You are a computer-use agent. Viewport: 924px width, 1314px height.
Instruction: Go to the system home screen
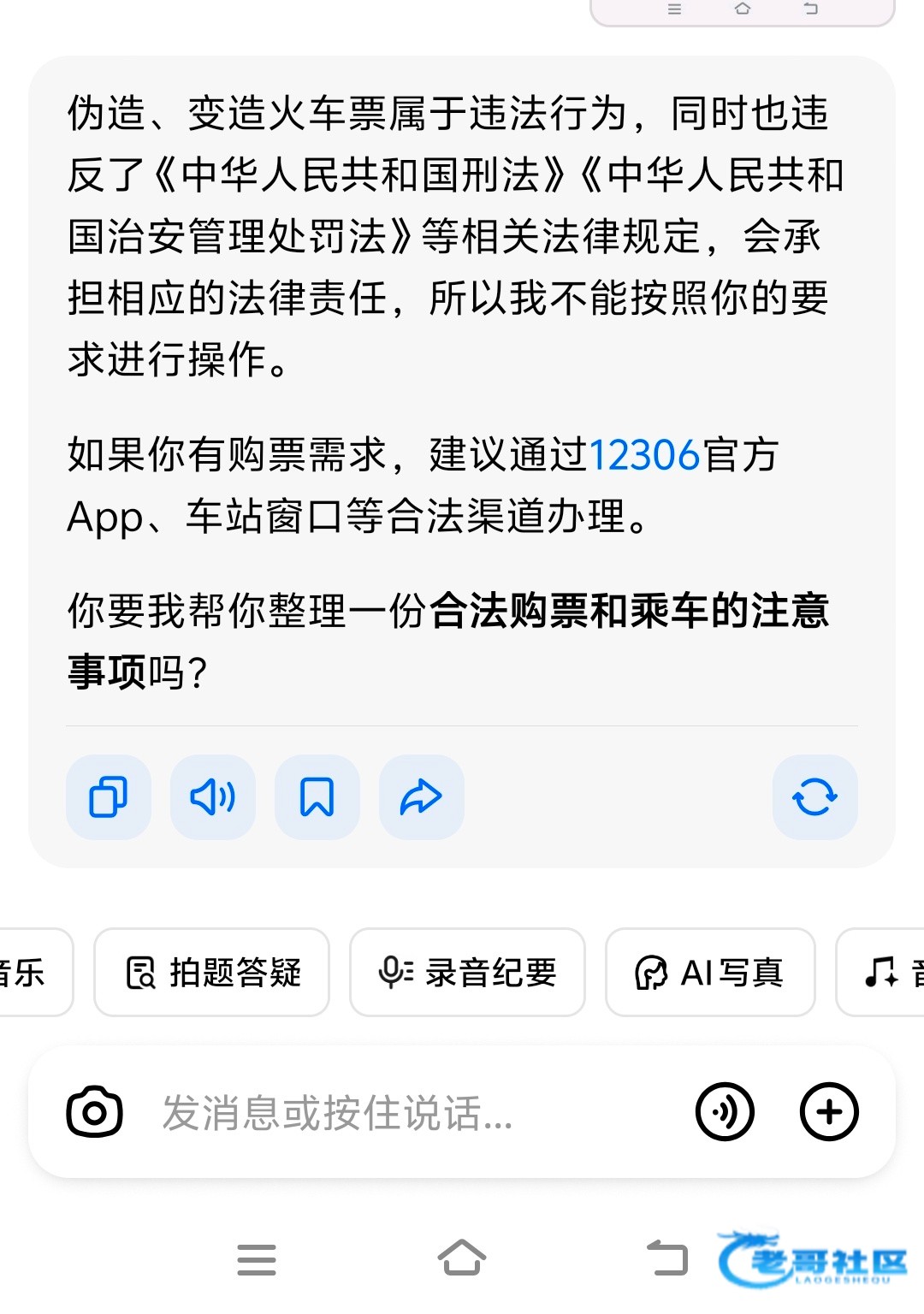[x=462, y=1259]
